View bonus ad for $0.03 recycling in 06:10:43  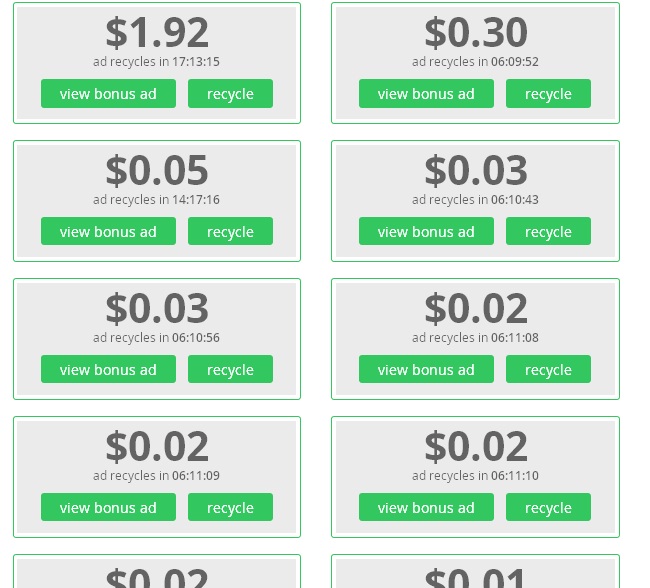click(x=426, y=232)
